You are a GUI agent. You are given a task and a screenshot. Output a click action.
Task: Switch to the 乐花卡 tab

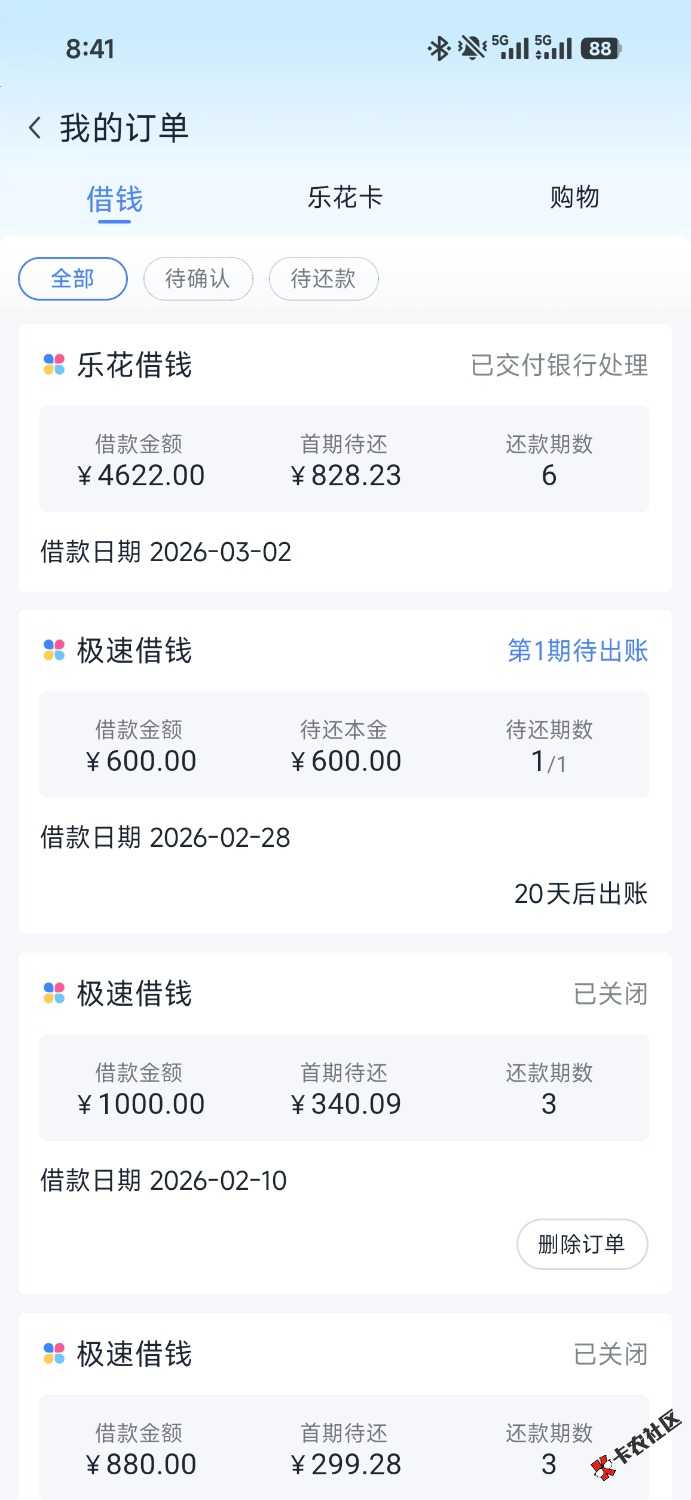(345, 197)
